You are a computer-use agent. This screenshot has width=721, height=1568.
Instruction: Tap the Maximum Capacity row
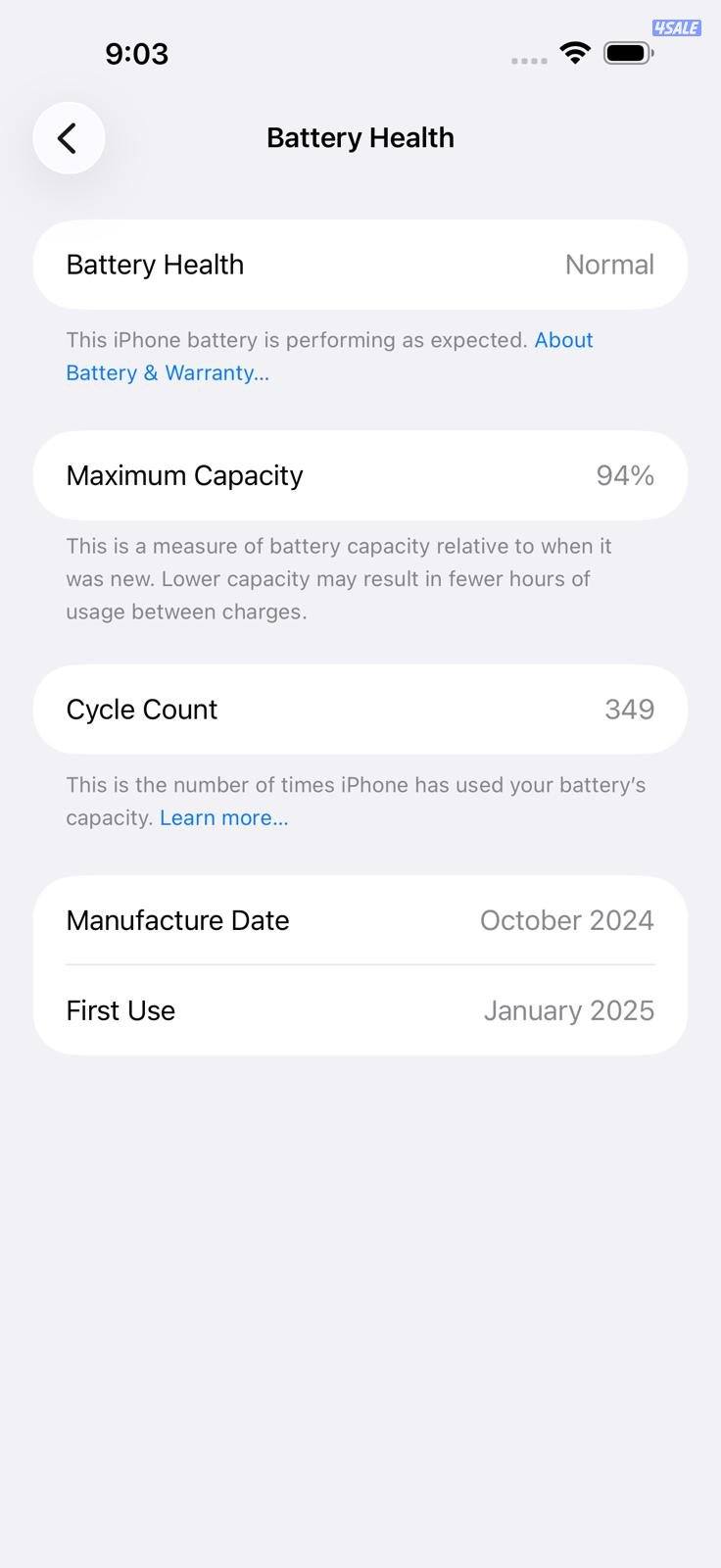[360, 475]
